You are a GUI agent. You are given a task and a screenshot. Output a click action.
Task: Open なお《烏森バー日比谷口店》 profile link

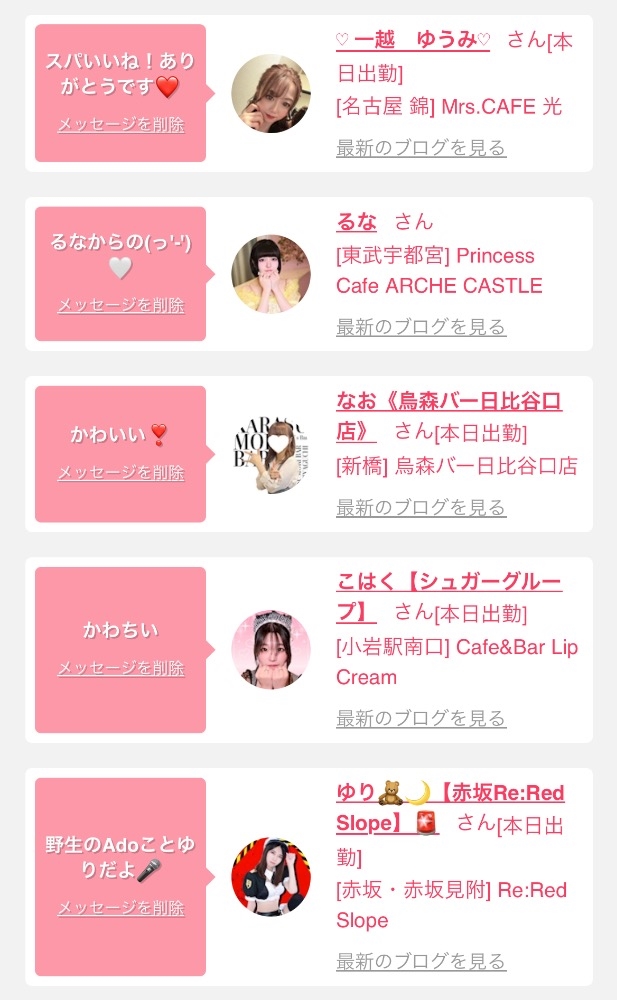(449, 416)
